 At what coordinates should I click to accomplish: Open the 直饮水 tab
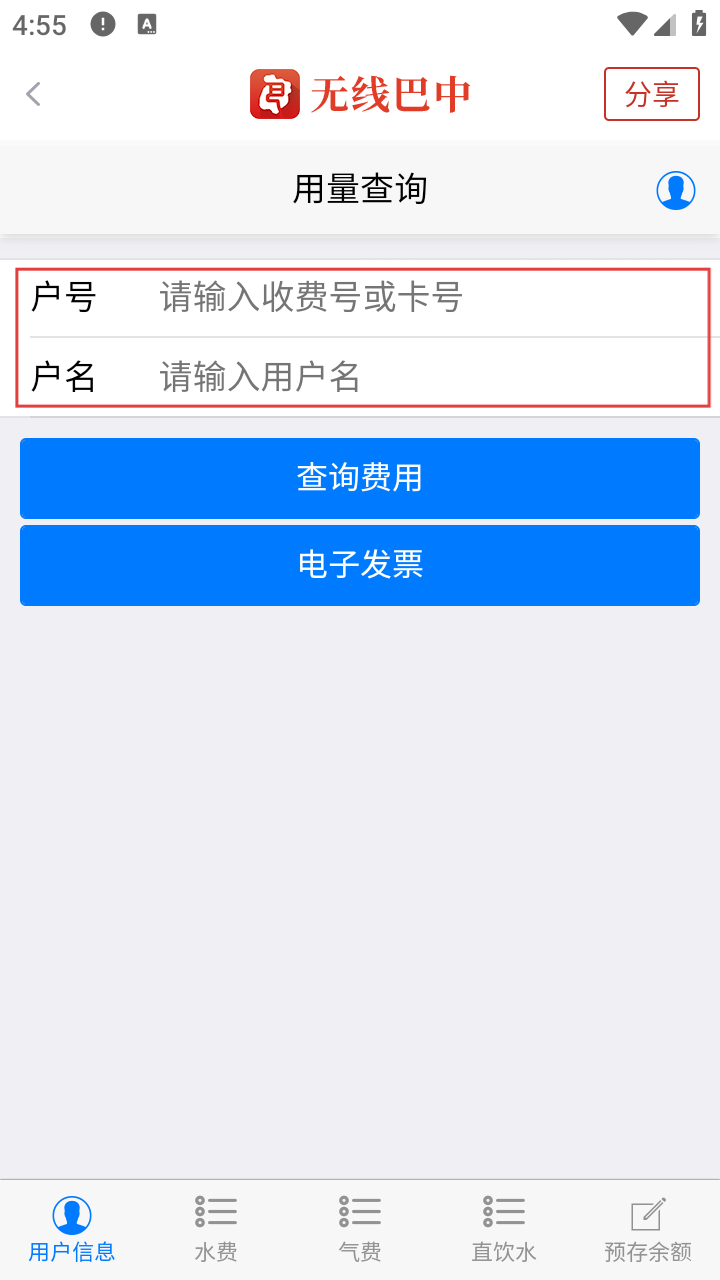[504, 1230]
